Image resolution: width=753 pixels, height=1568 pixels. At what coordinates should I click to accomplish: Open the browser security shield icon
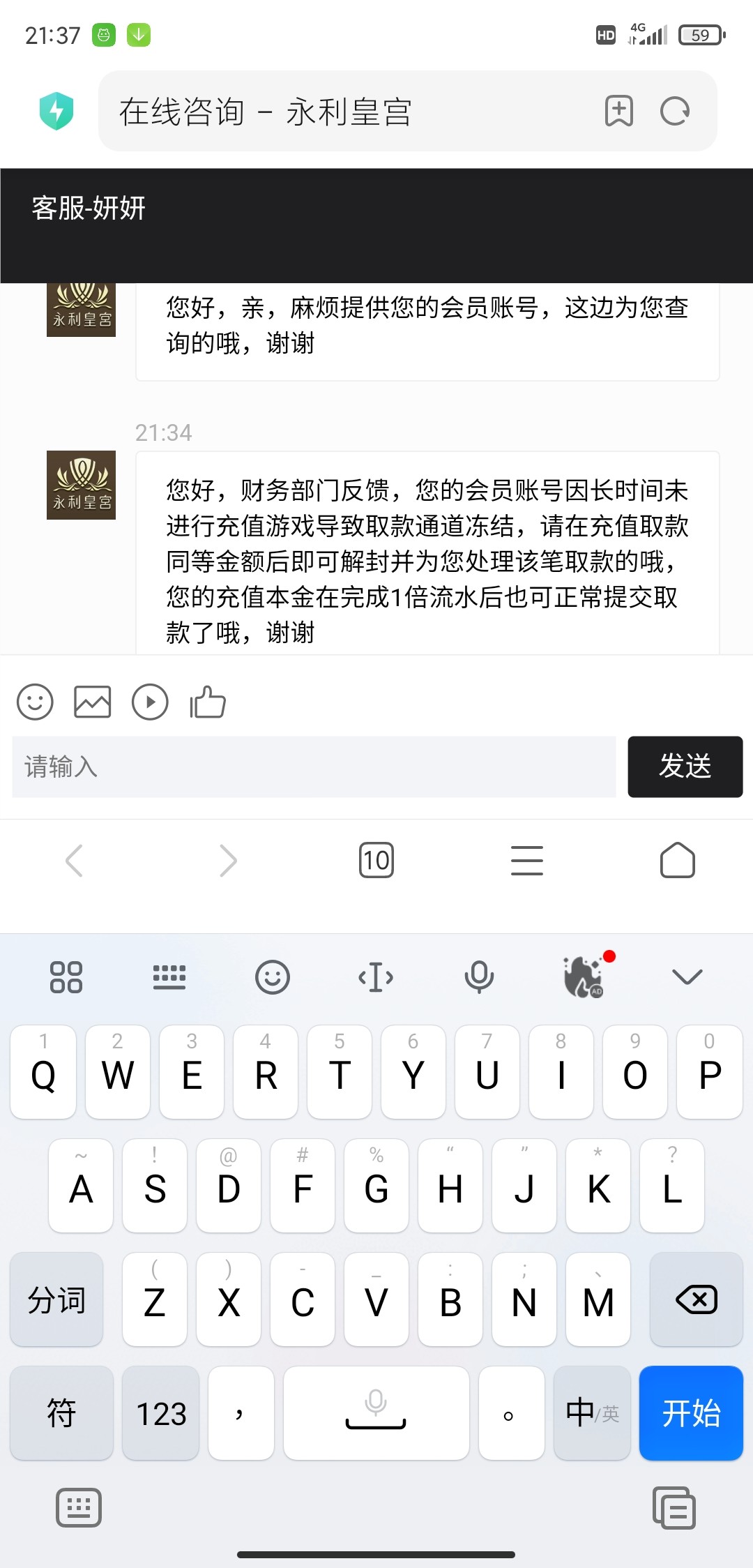pos(56,111)
